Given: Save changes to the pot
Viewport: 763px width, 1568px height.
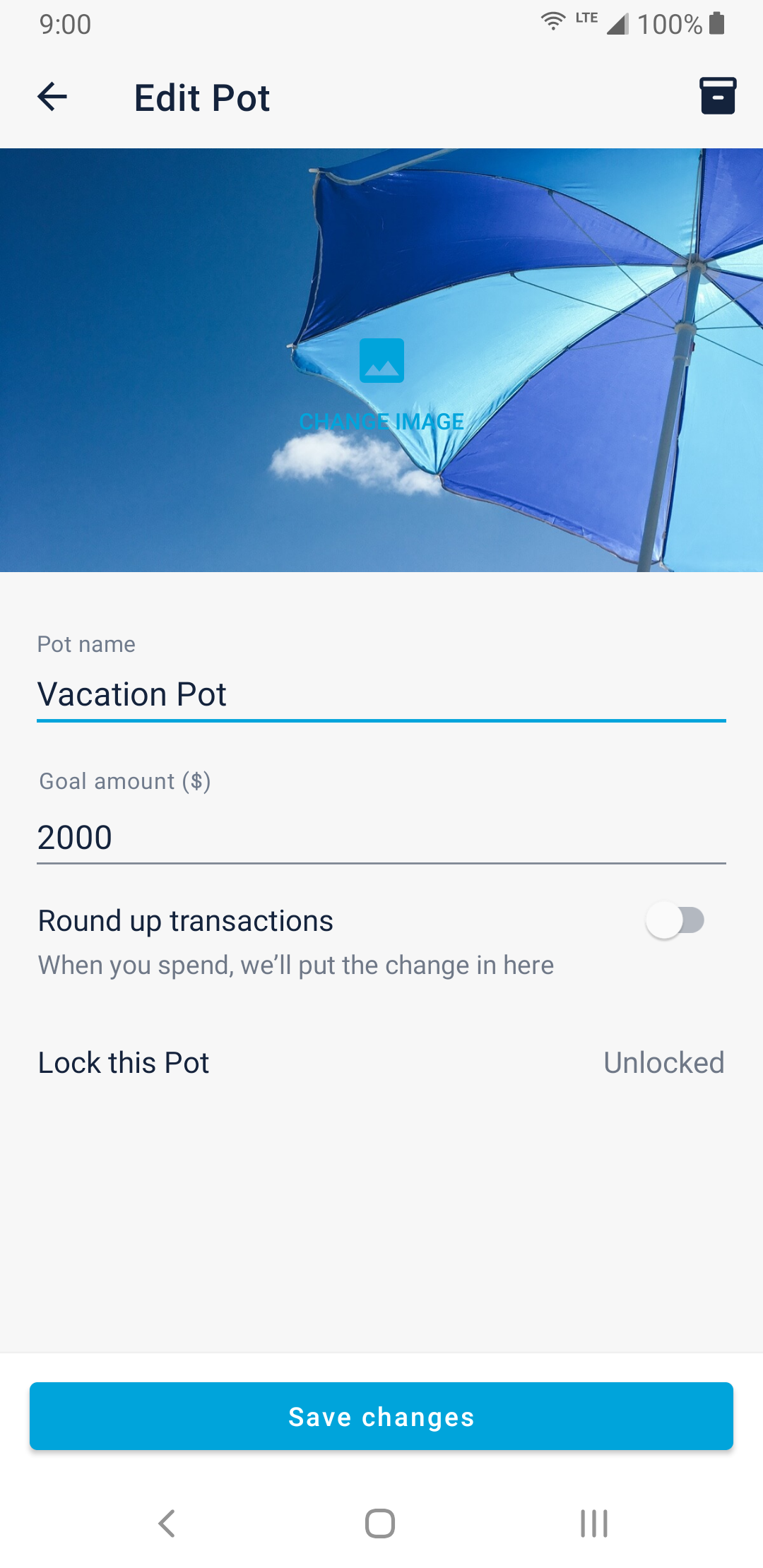Looking at the screenshot, I should tap(381, 1416).
